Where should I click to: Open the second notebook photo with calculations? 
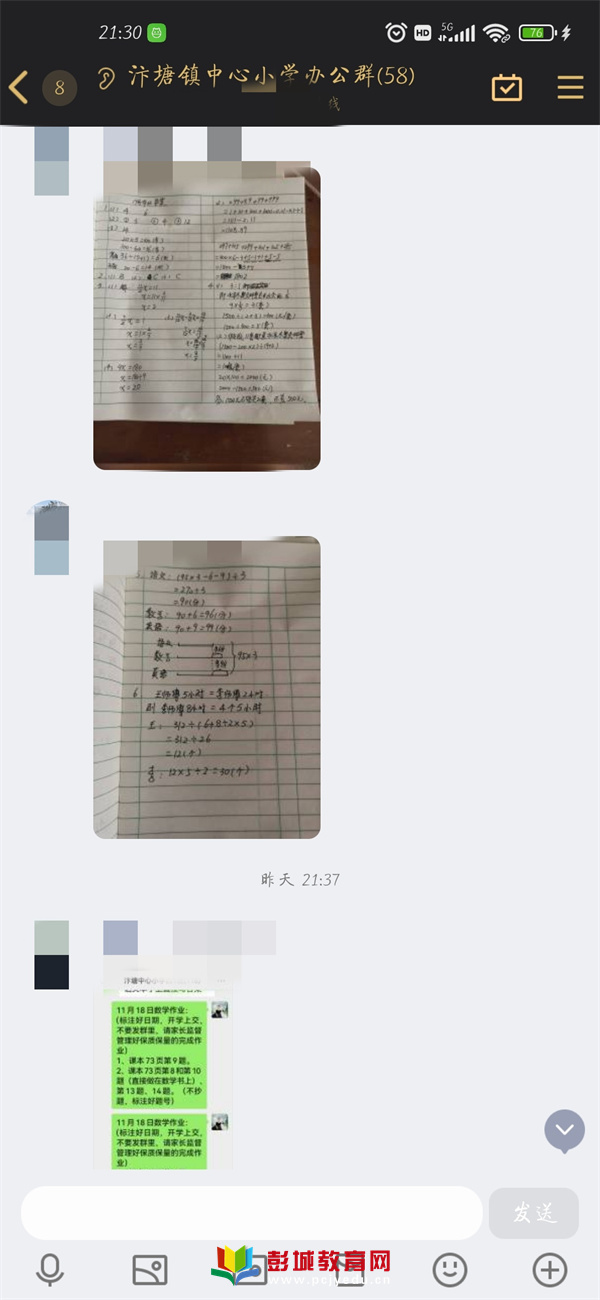click(207, 687)
